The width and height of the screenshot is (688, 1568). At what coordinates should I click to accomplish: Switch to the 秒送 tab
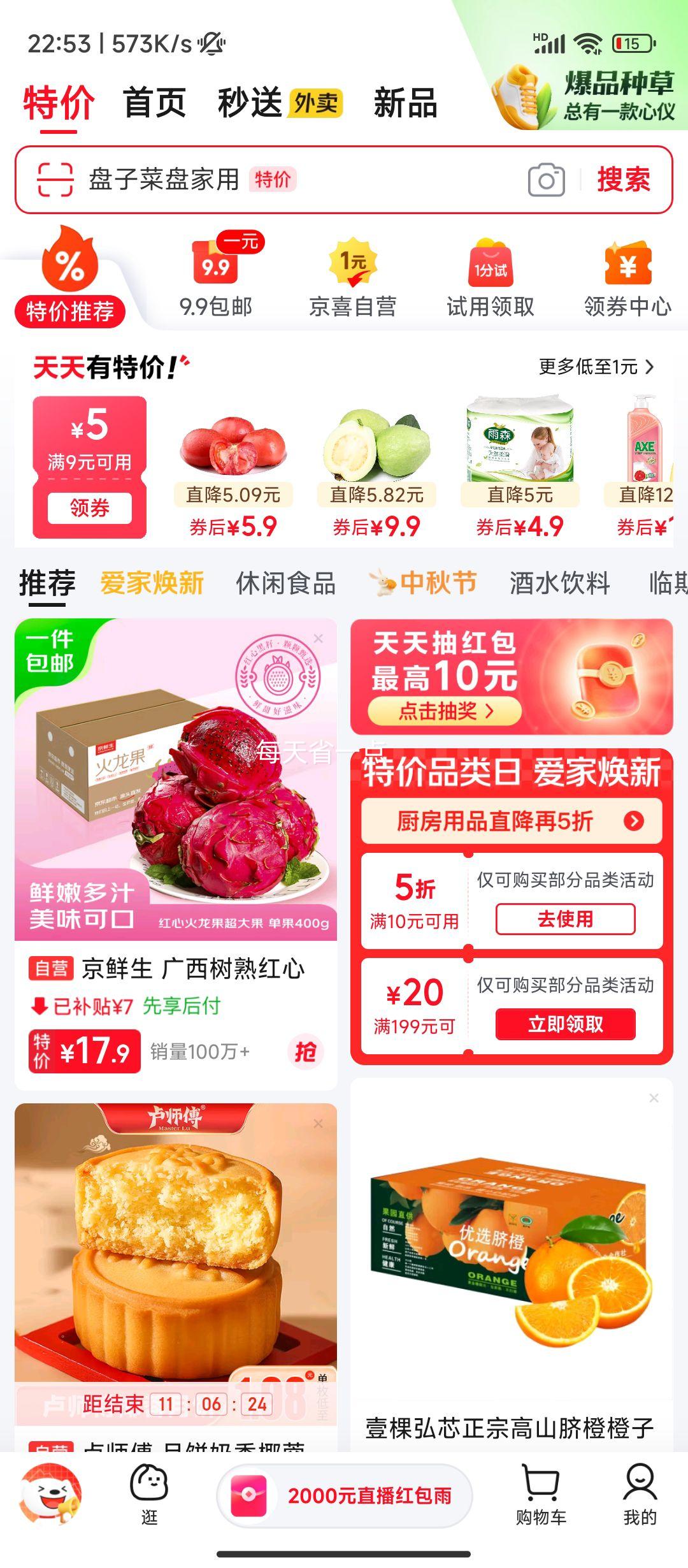pyautogui.click(x=250, y=103)
